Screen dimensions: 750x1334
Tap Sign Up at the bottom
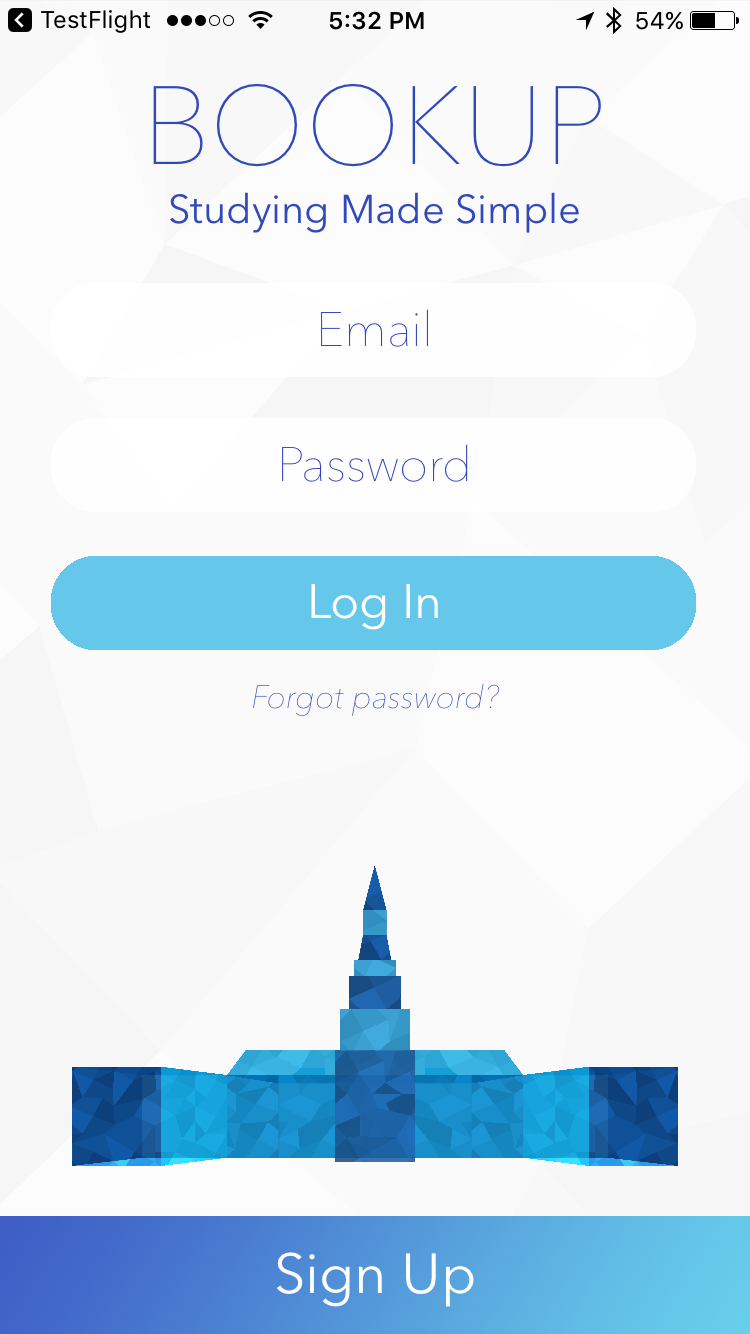(375, 1275)
